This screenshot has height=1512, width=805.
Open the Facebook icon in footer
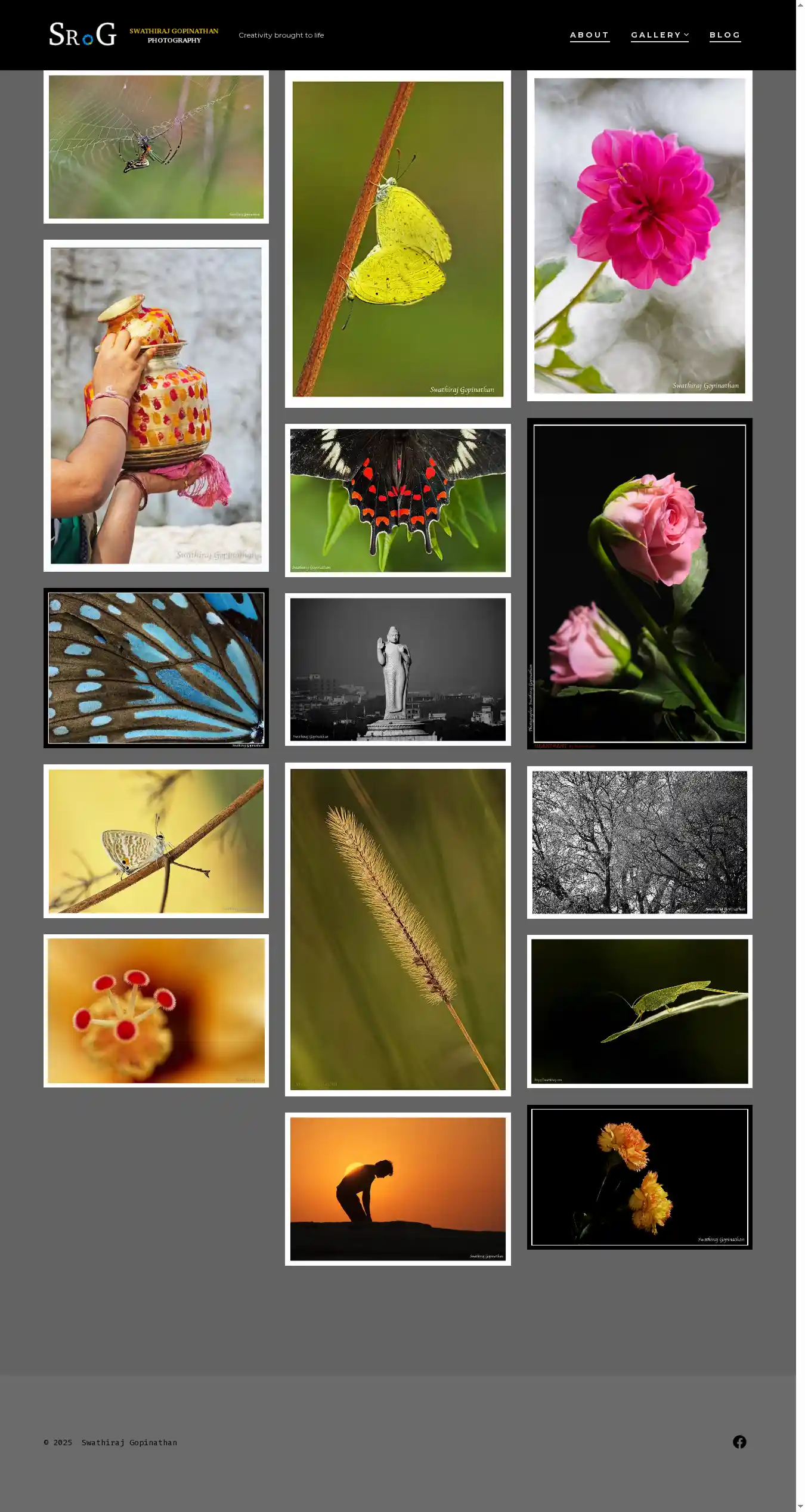[739, 1442]
